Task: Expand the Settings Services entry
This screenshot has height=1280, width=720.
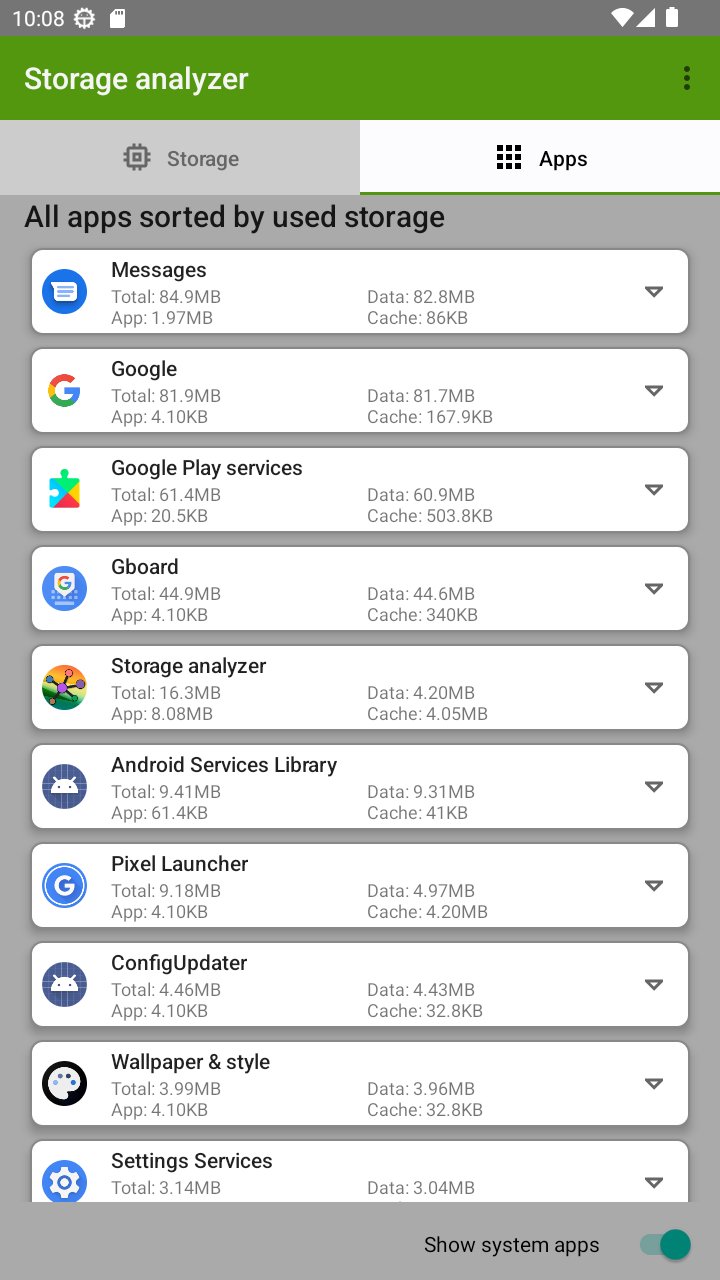Action: [x=654, y=1183]
